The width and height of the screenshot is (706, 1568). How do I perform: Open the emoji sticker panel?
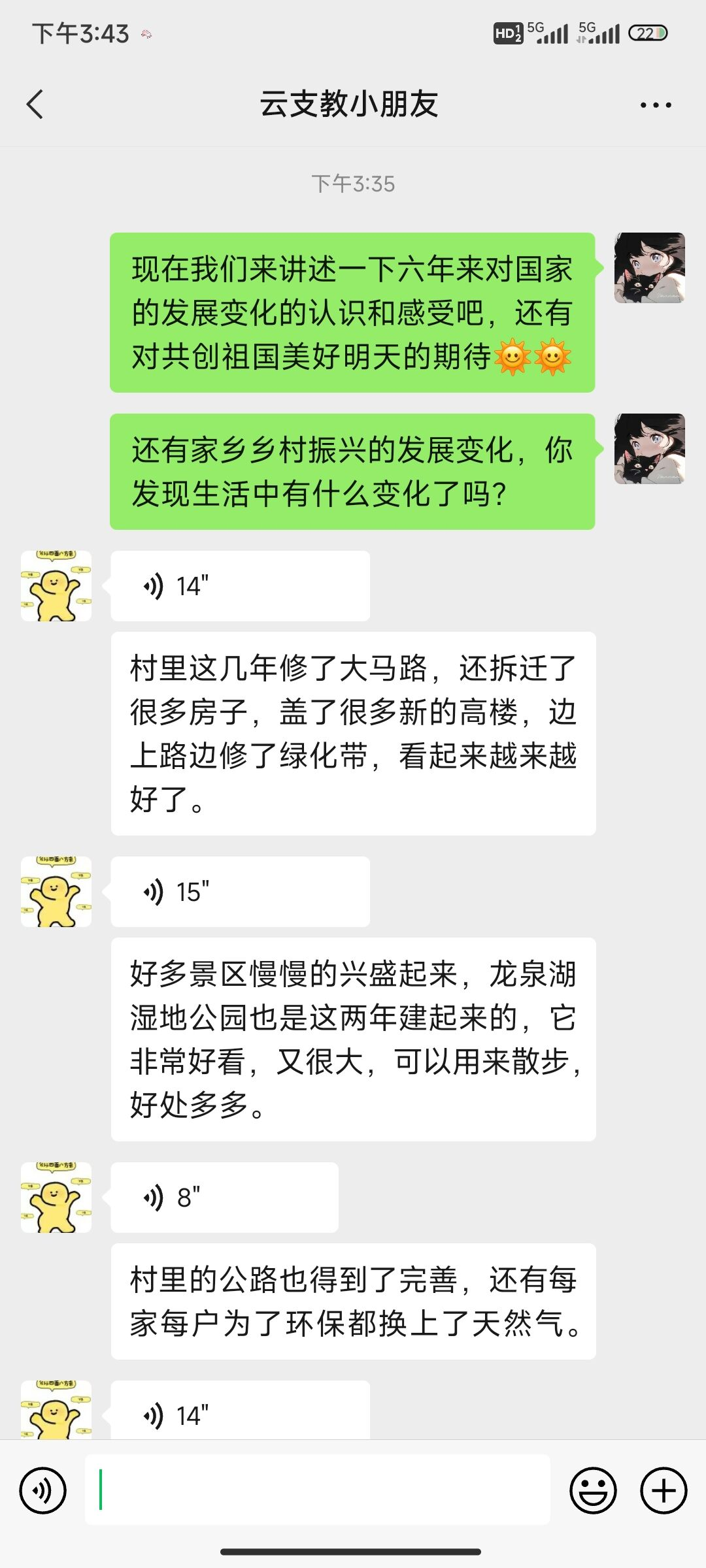click(593, 1491)
